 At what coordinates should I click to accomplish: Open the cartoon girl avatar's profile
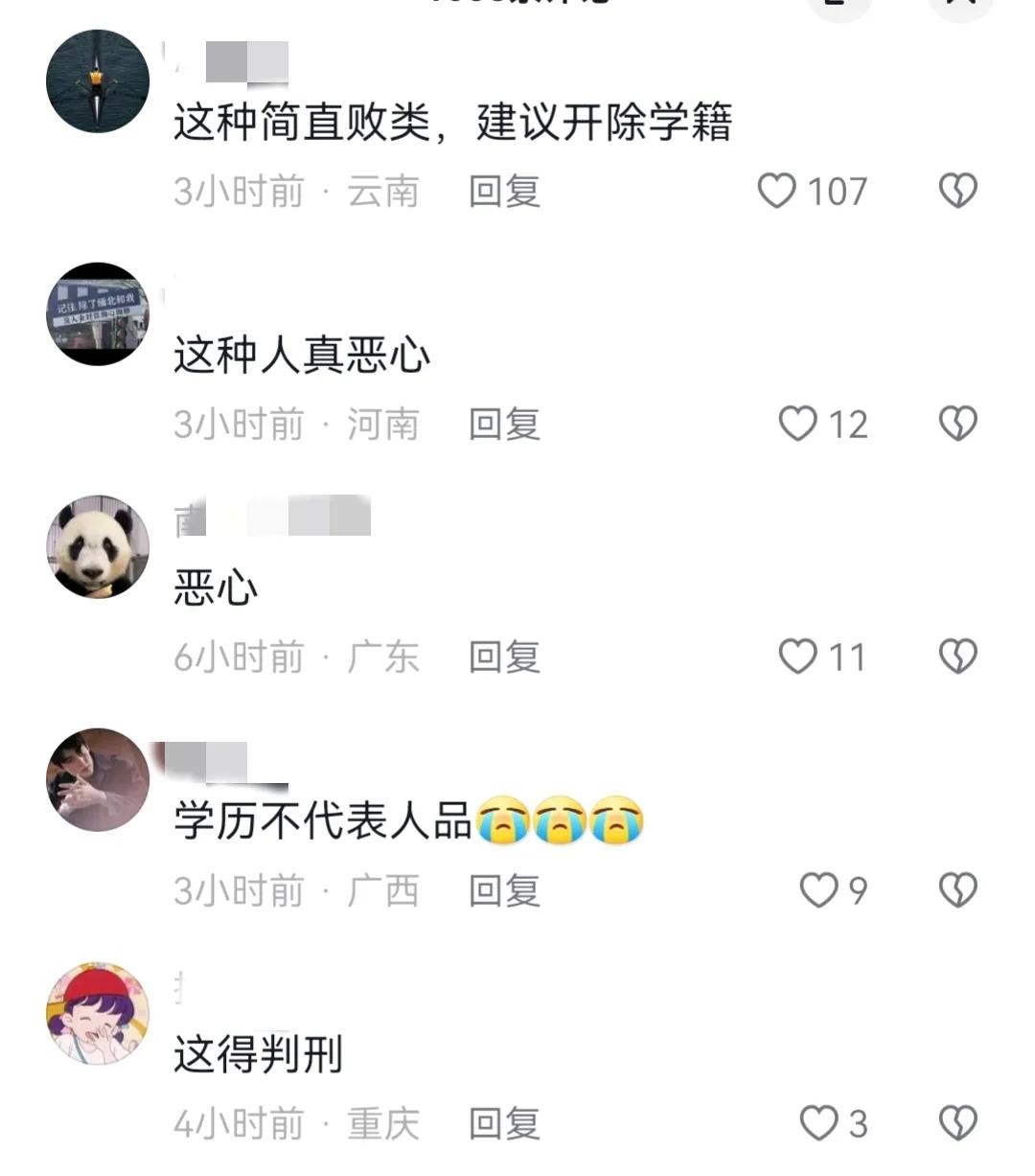click(x=98, y=1014)
